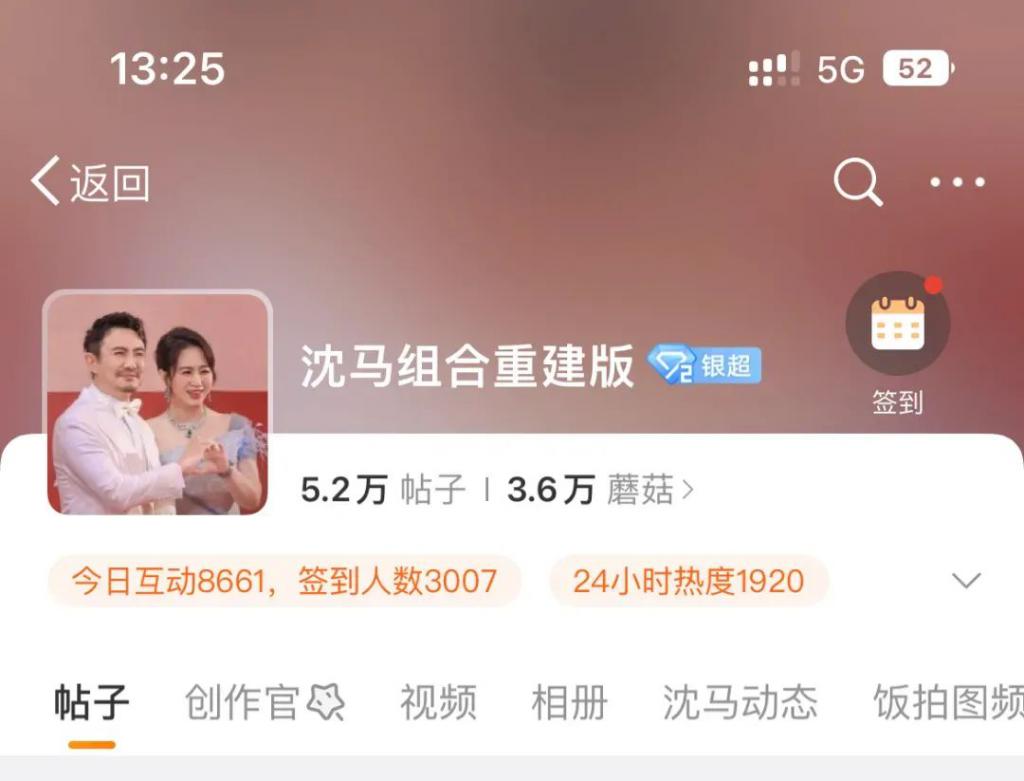Switch to the 相册 tab

tap(569, 703)
